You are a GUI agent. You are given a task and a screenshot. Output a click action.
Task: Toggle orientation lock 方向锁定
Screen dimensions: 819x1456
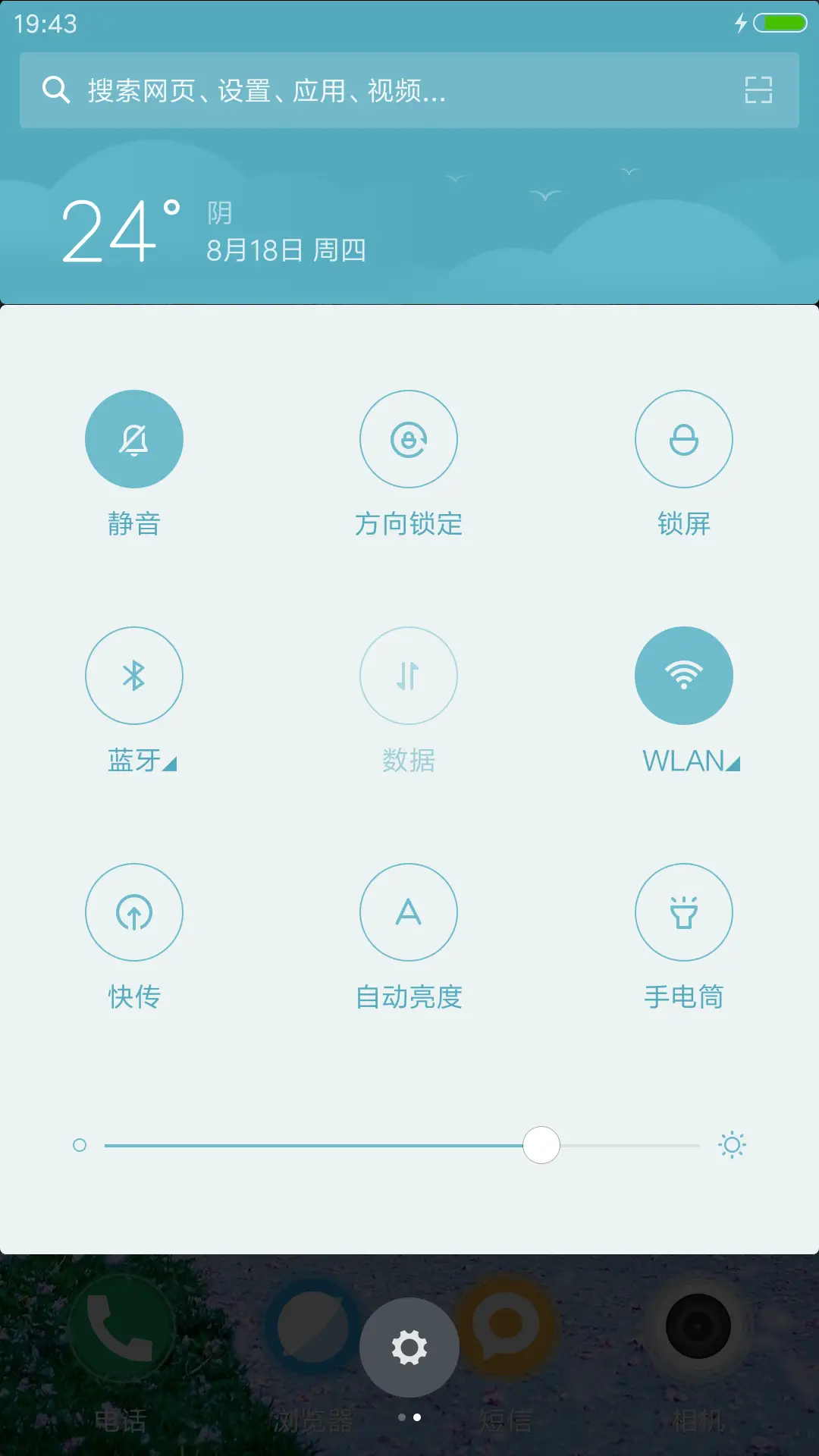[409, 438]
